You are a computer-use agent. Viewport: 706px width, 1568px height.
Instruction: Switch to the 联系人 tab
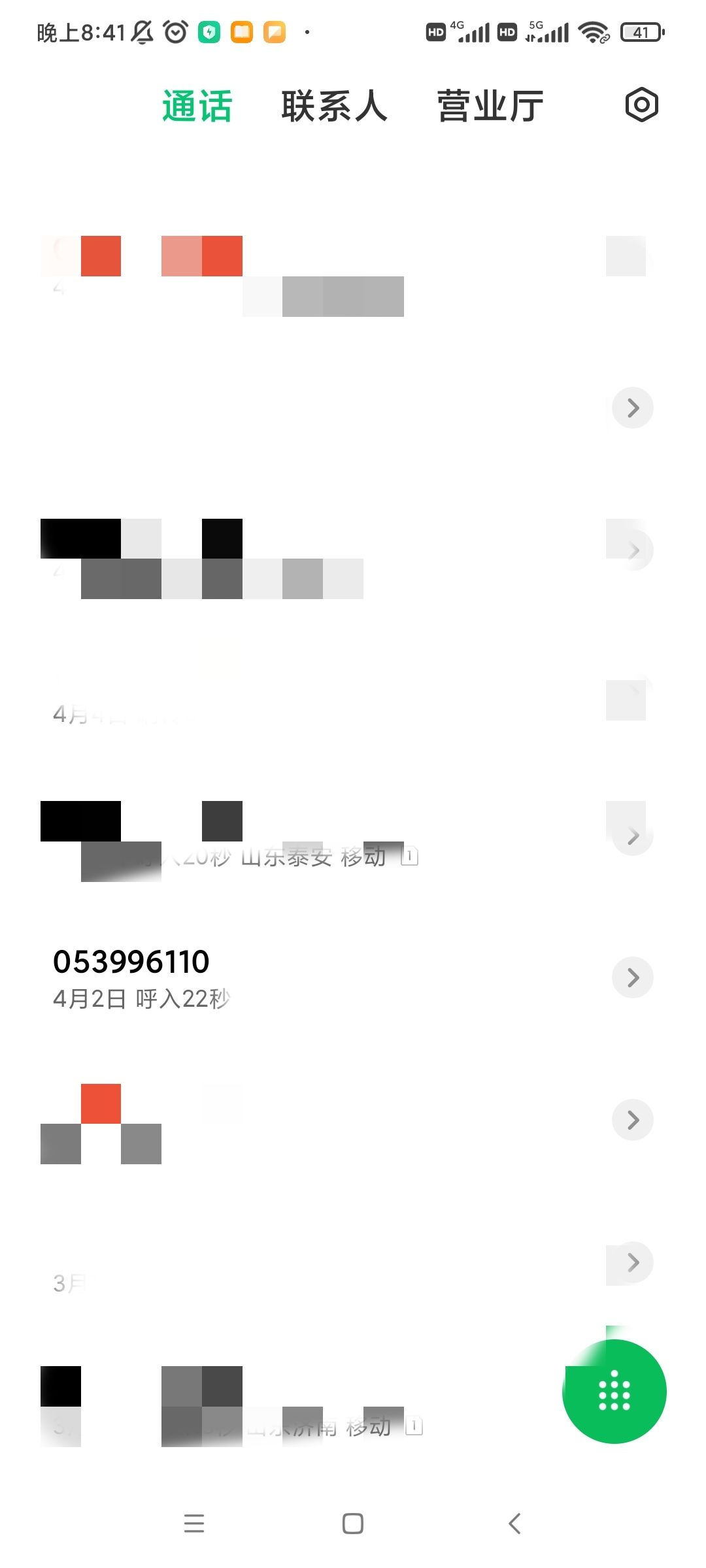click(334, 106)
